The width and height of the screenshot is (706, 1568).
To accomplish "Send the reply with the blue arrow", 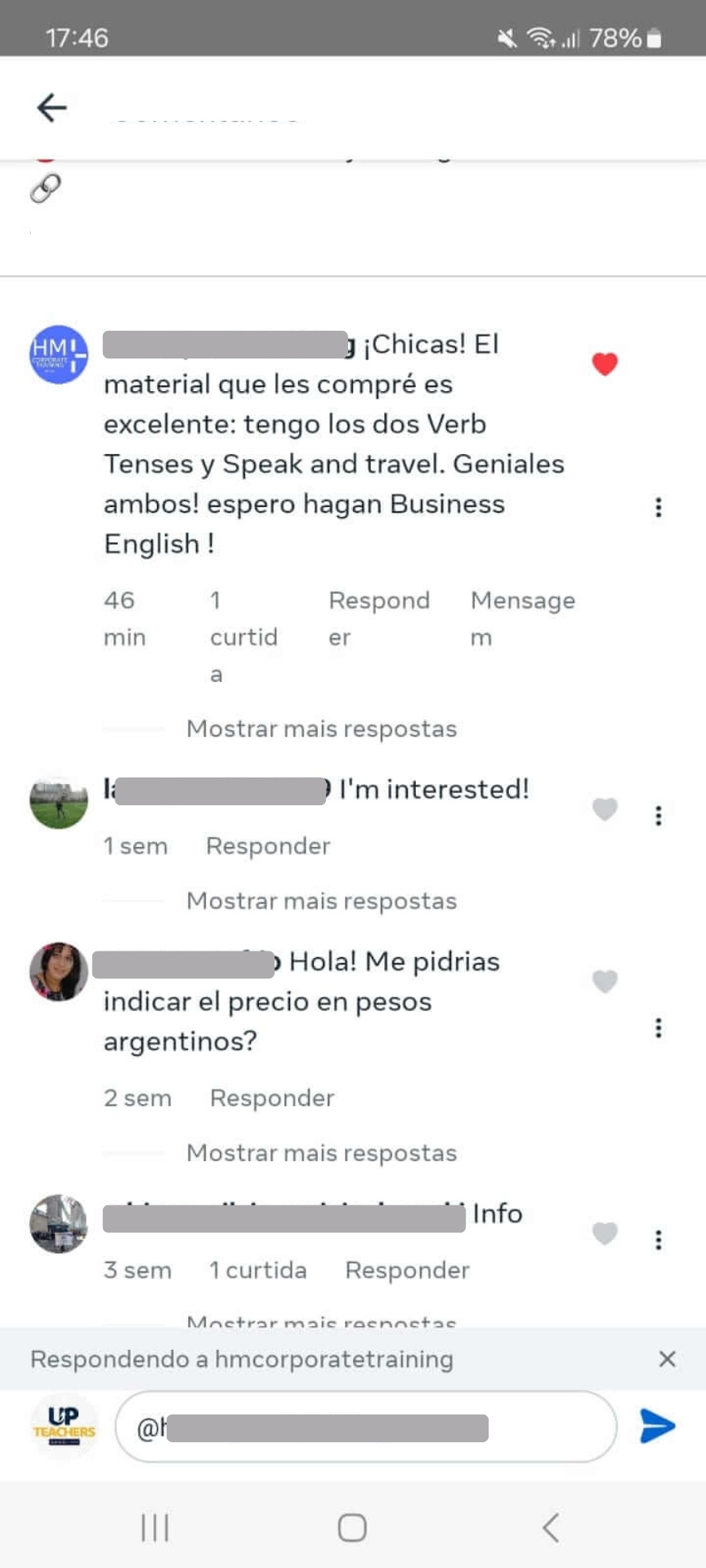I will (657, 1426).
